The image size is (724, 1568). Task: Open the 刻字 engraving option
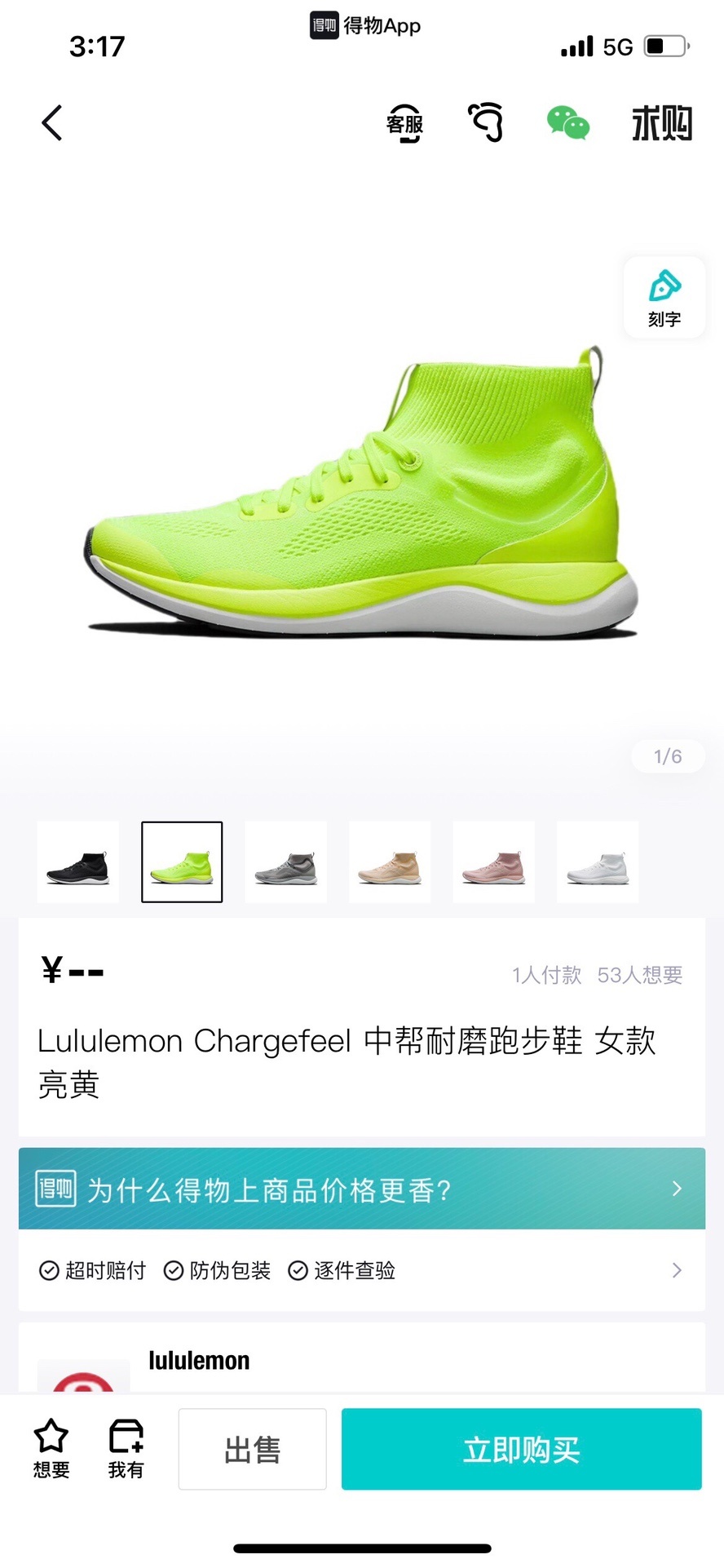[664, 298]
